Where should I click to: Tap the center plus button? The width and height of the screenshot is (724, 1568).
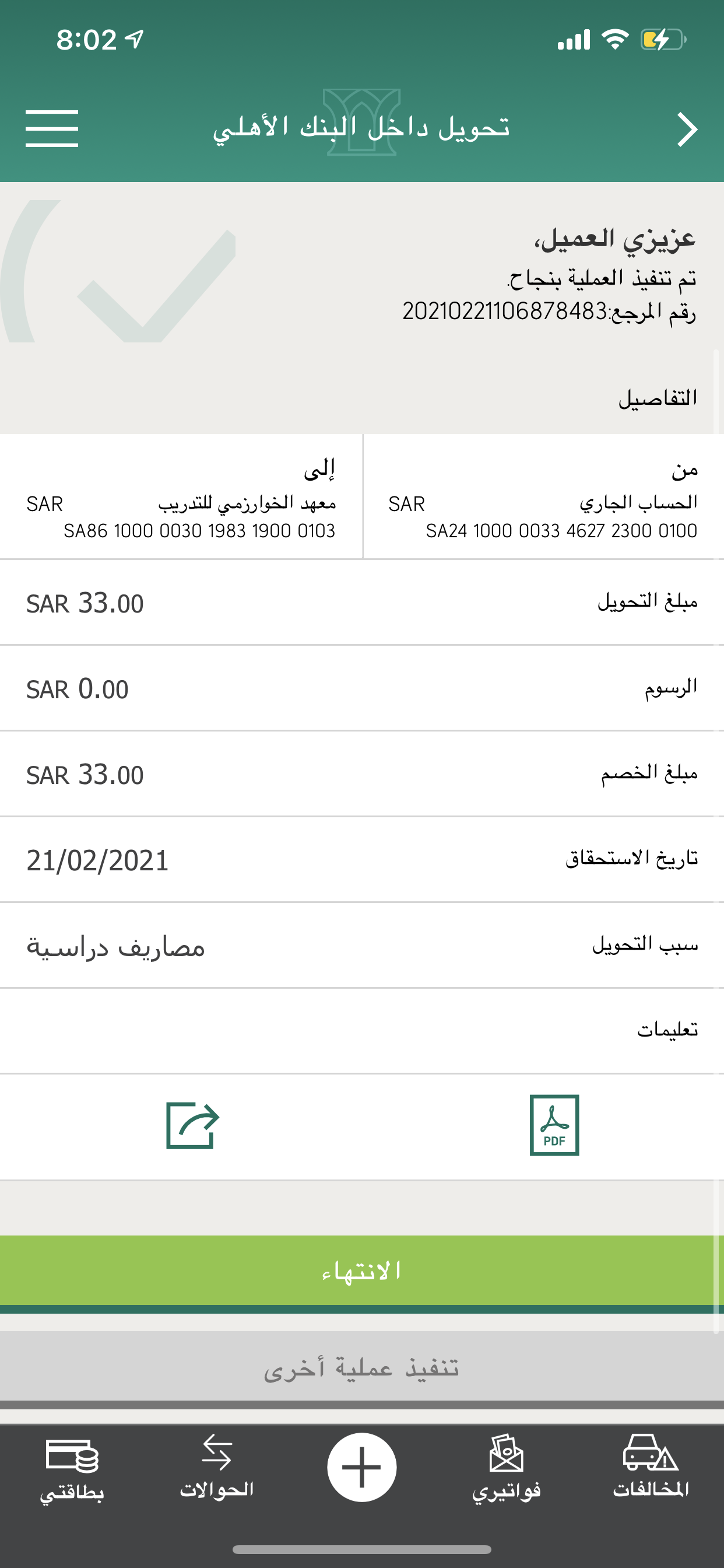[362, 1468]
